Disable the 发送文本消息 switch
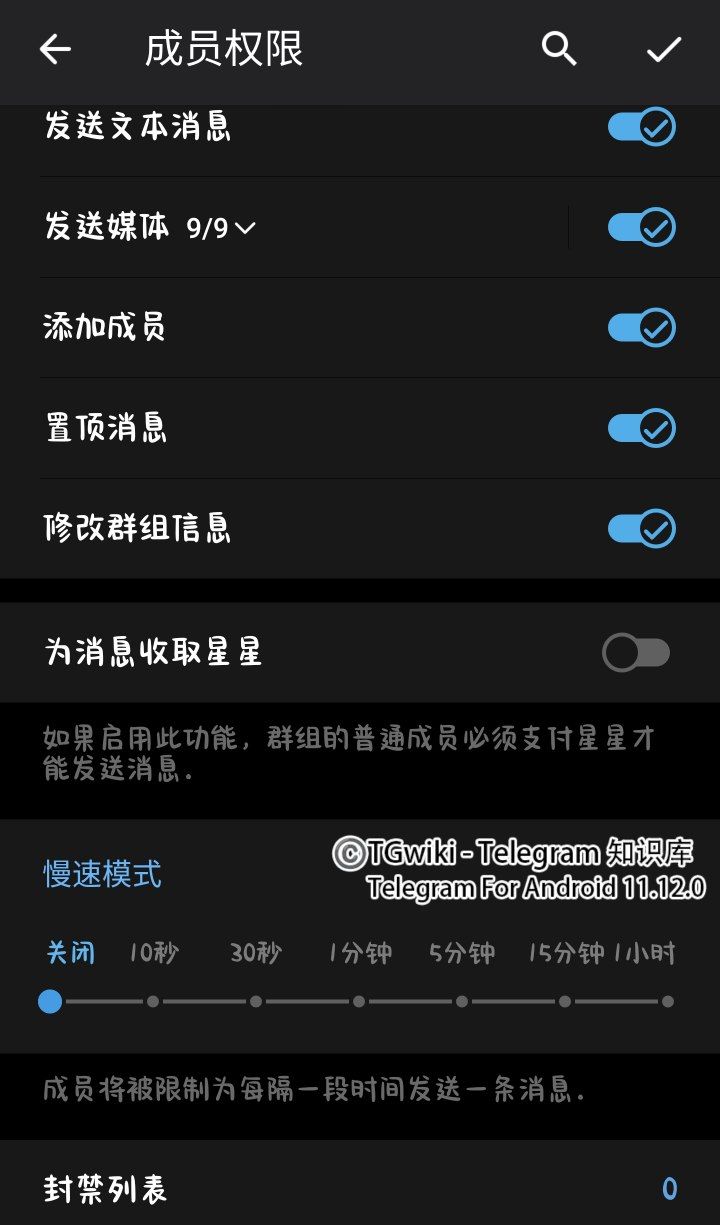720x1225 pixels. (x=641, y=127)
